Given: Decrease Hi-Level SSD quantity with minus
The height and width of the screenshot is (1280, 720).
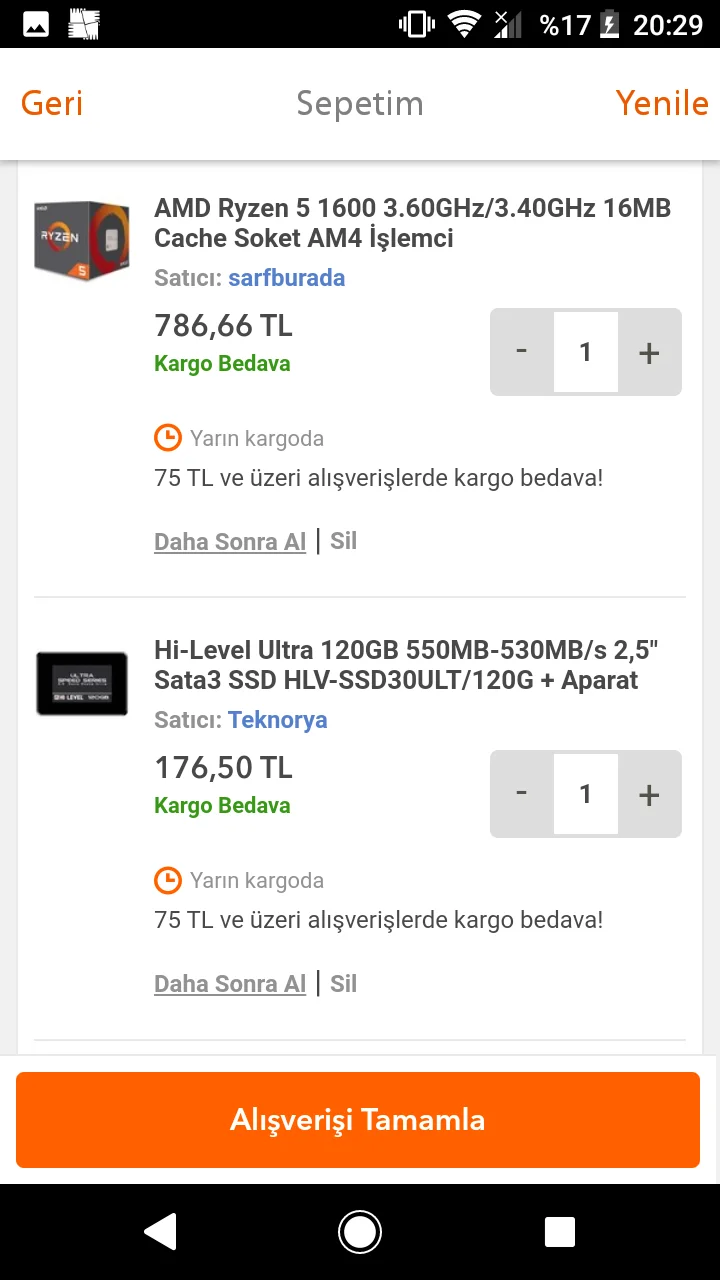Looking at the screenshot, I should (521, 794).
